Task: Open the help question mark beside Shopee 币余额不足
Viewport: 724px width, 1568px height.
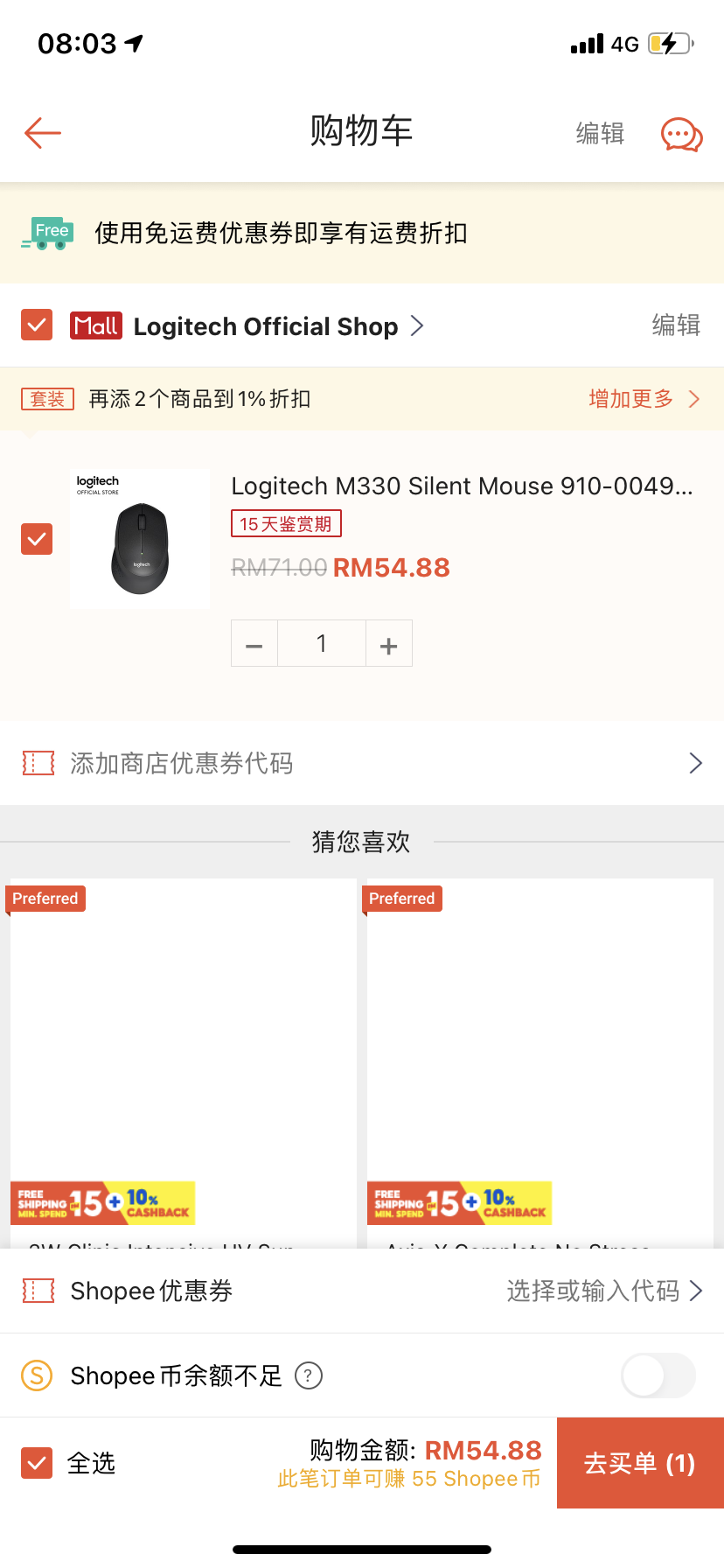Action: (x=308, y=1375)
